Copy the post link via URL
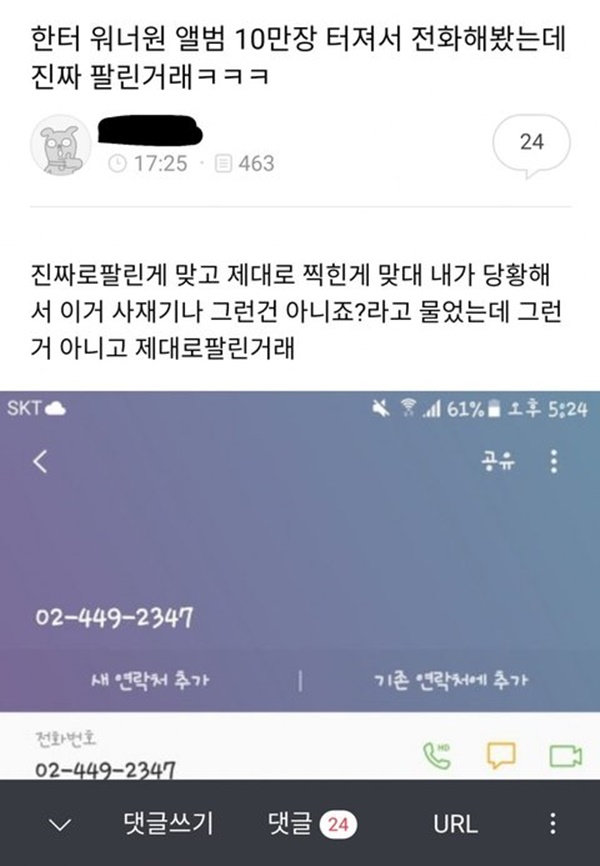This screenshot has height=866, width=600. 455,825
